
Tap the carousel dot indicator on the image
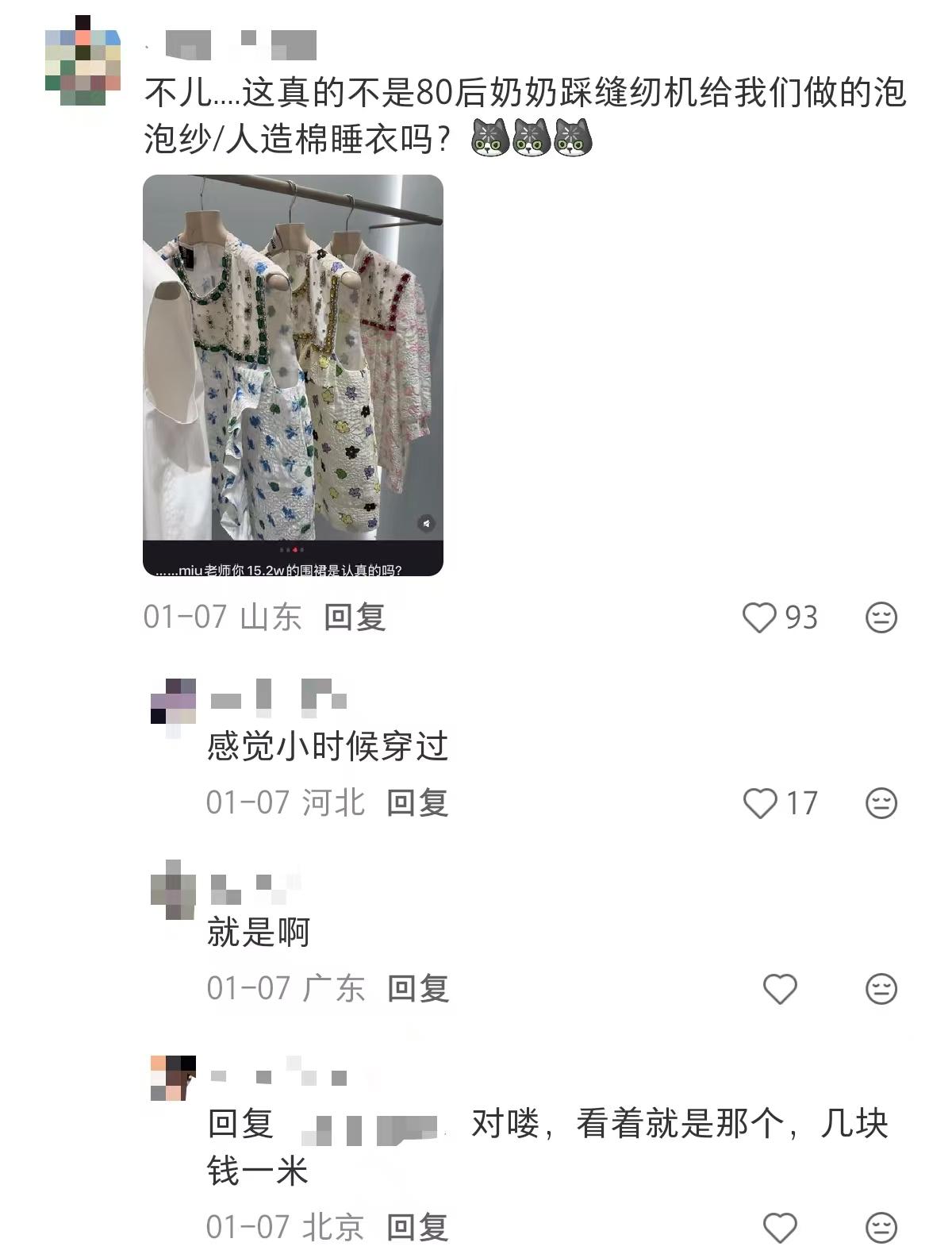[x=292, y=548]
